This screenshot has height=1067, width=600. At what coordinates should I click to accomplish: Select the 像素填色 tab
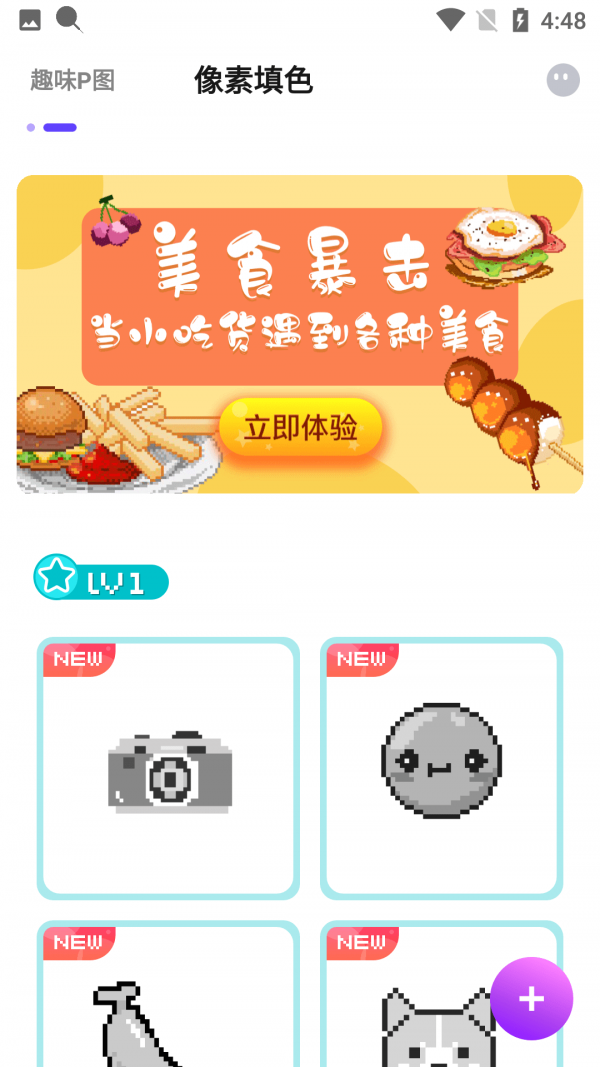coord(253,80)
